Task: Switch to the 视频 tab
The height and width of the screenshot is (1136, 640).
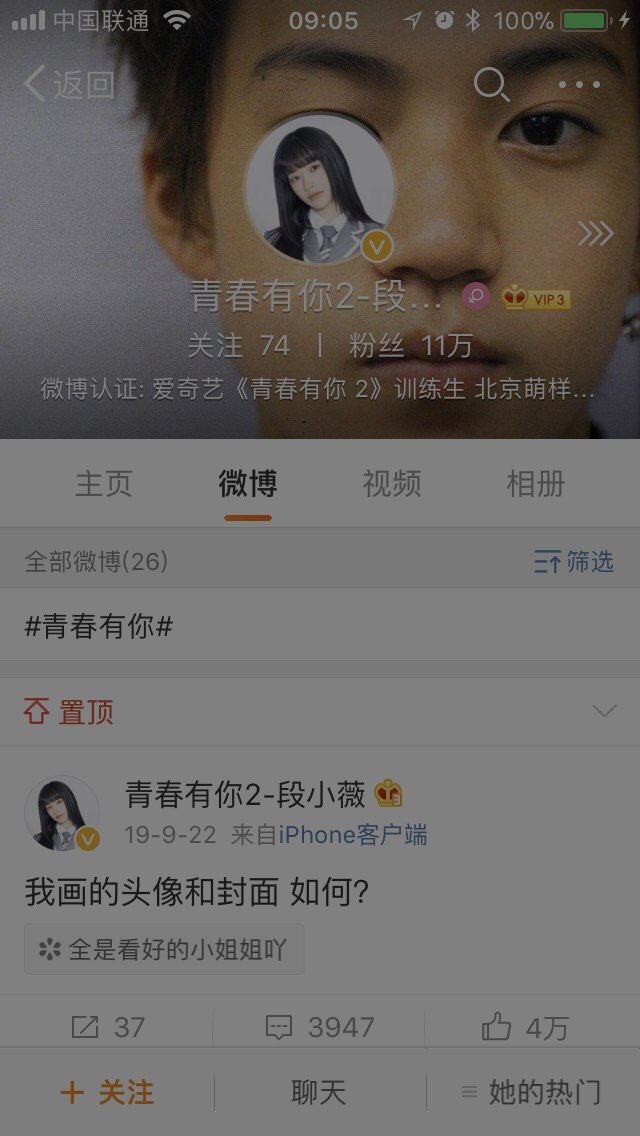Action: point(392,484)
